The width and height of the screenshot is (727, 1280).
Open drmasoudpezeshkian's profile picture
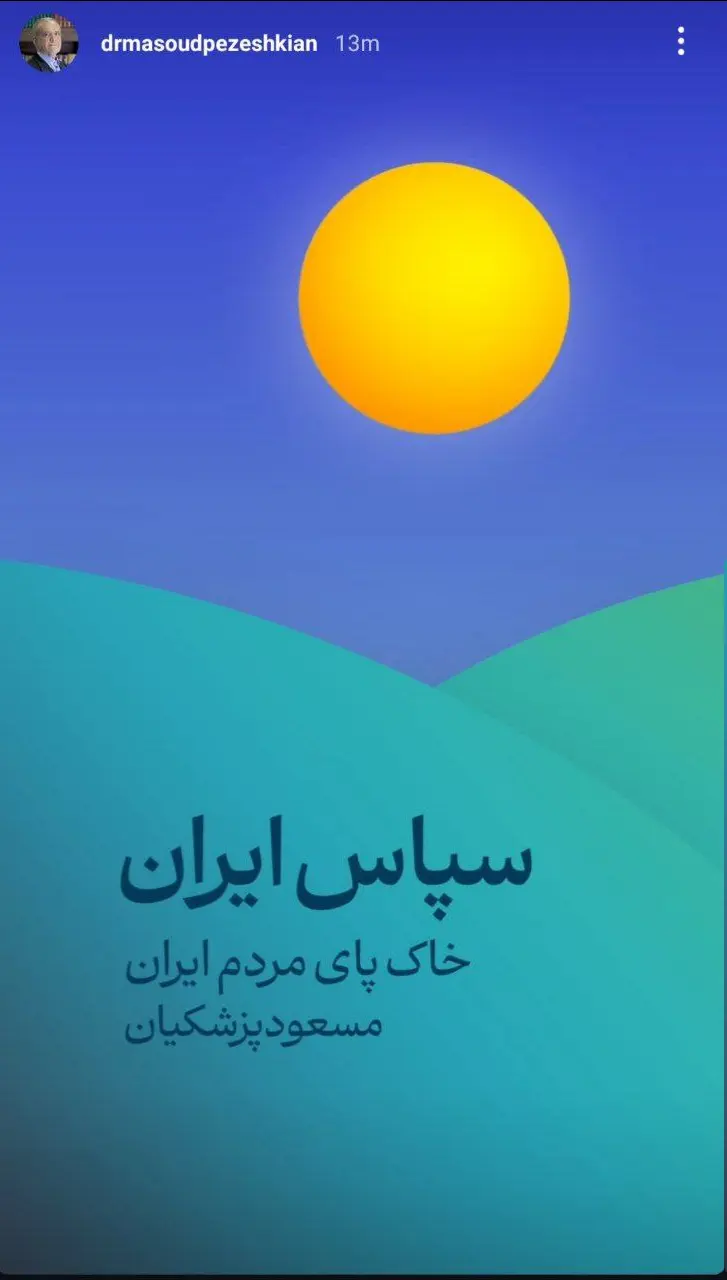click(48, 44)
